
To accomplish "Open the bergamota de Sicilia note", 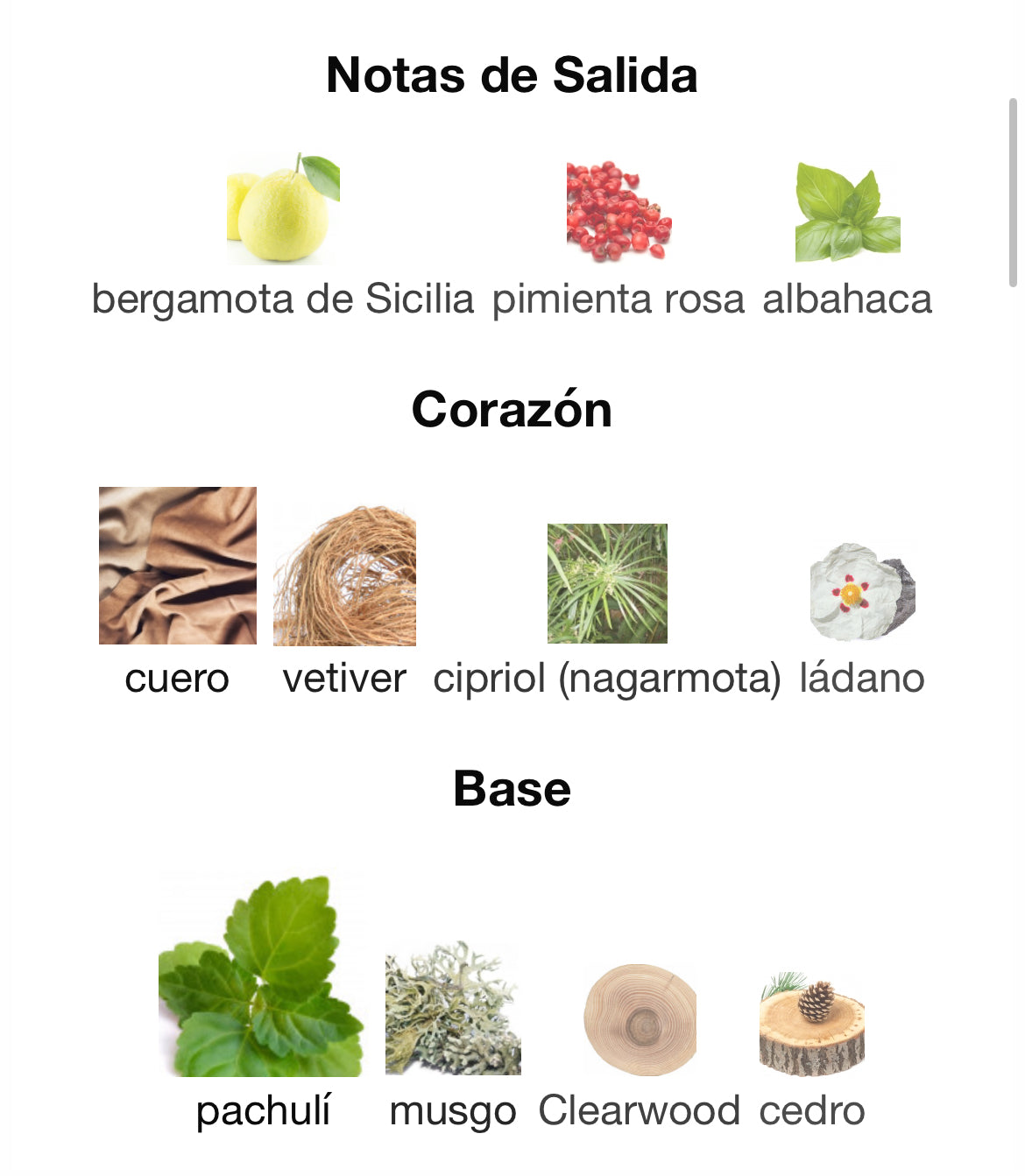I will (283, 210).
